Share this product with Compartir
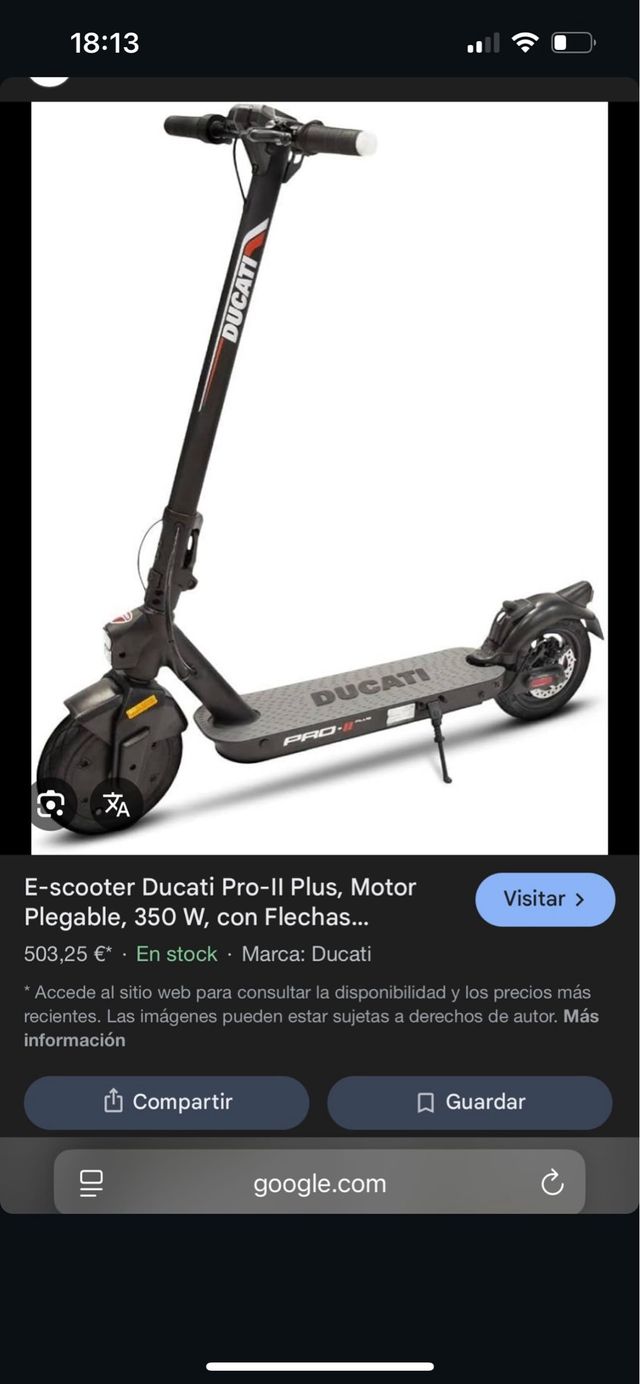The width and height of the screenshot is (640, 1384). point(167,1102)
